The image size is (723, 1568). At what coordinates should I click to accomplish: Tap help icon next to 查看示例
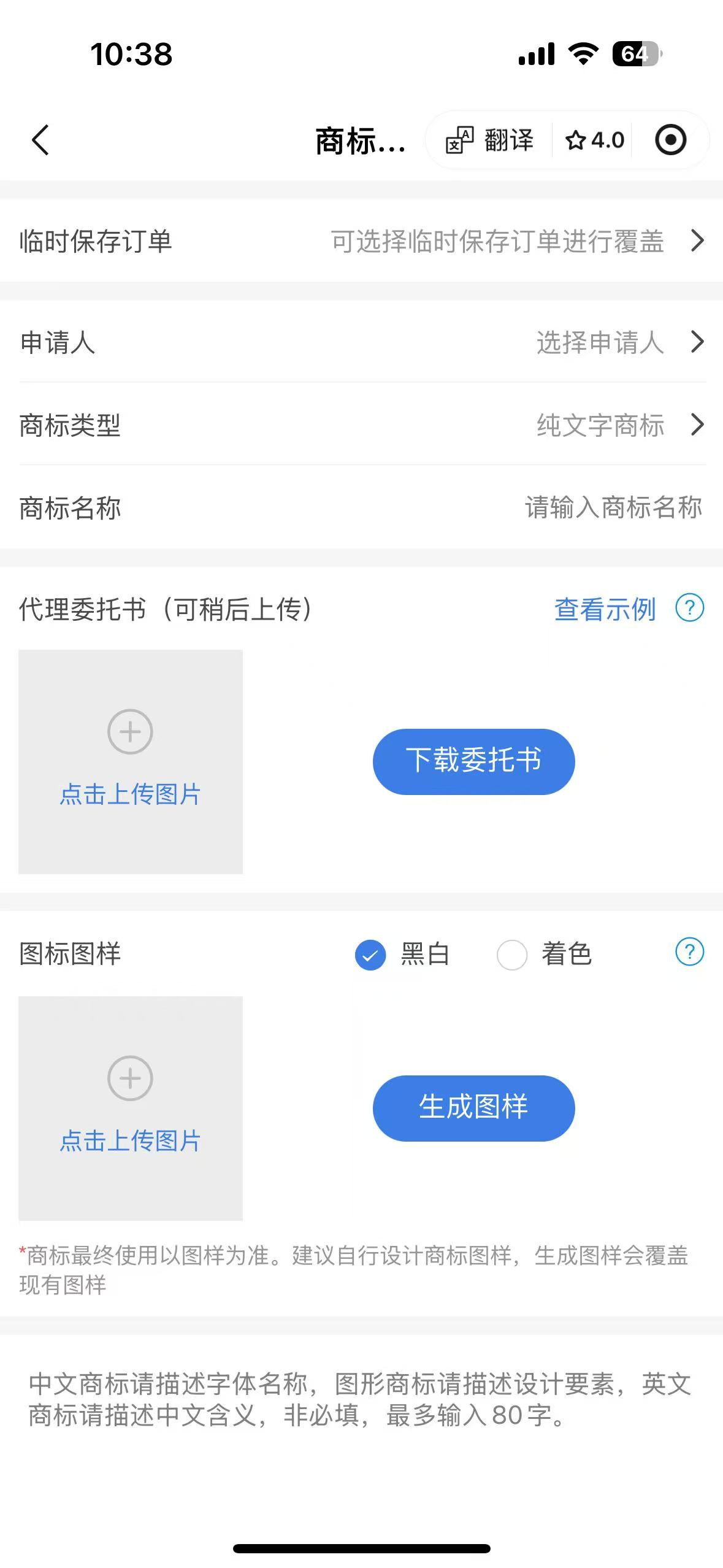tap(689, 608)
